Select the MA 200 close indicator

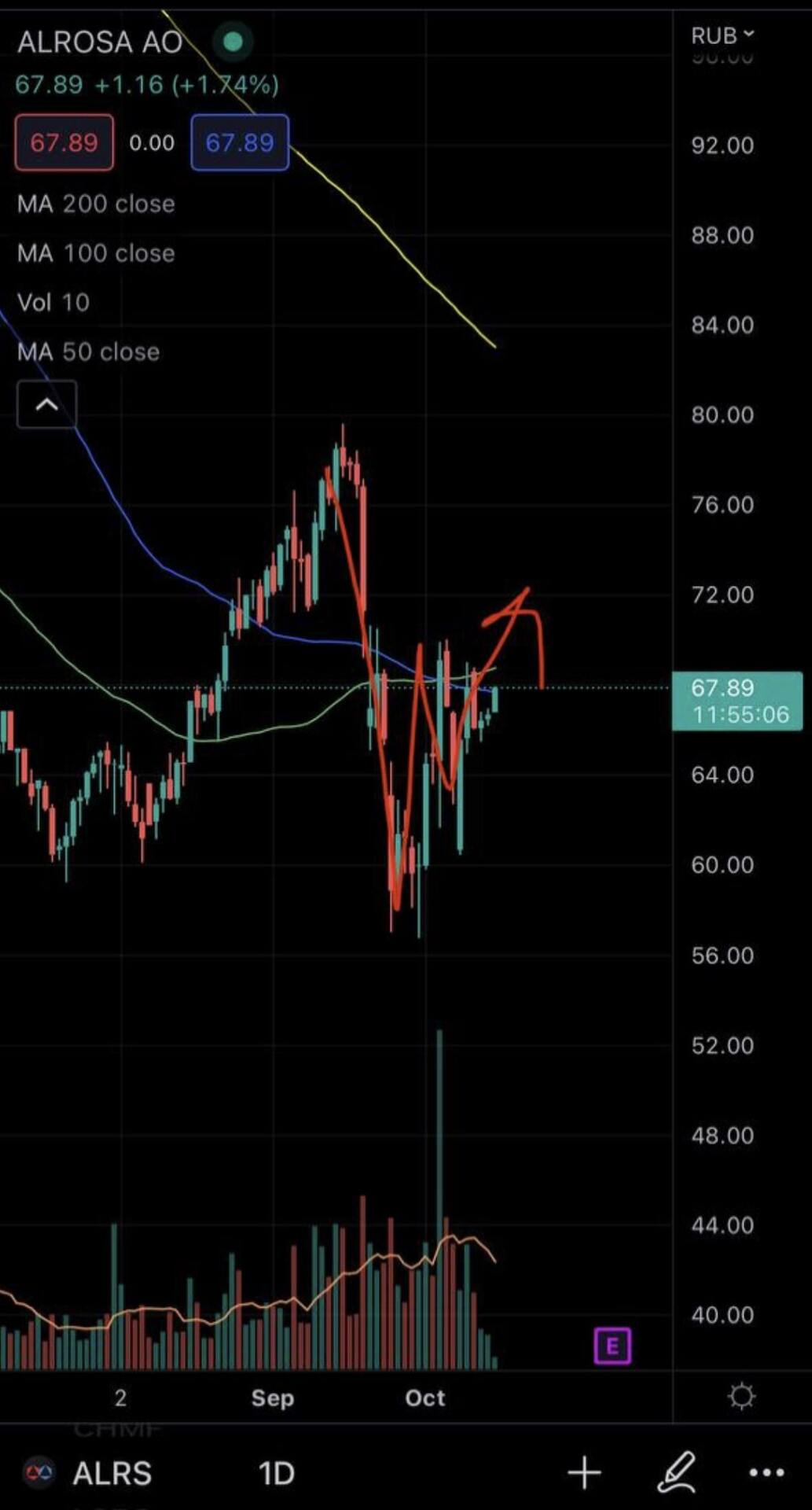[x=96, y=204]
